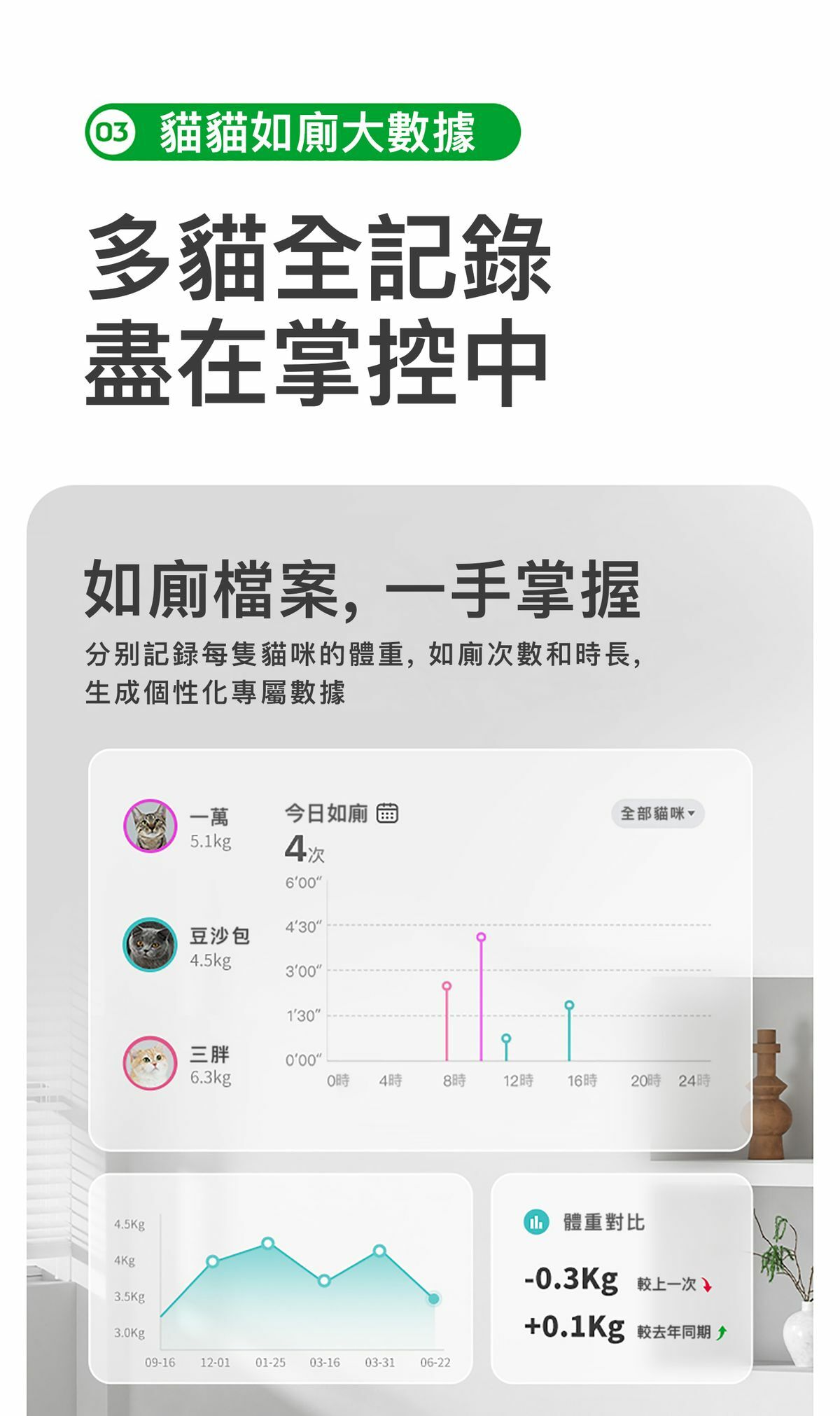Toggle the teal marker near 15時
The width and height of the screenshot is (840, 1416).
pos(568,1004)
